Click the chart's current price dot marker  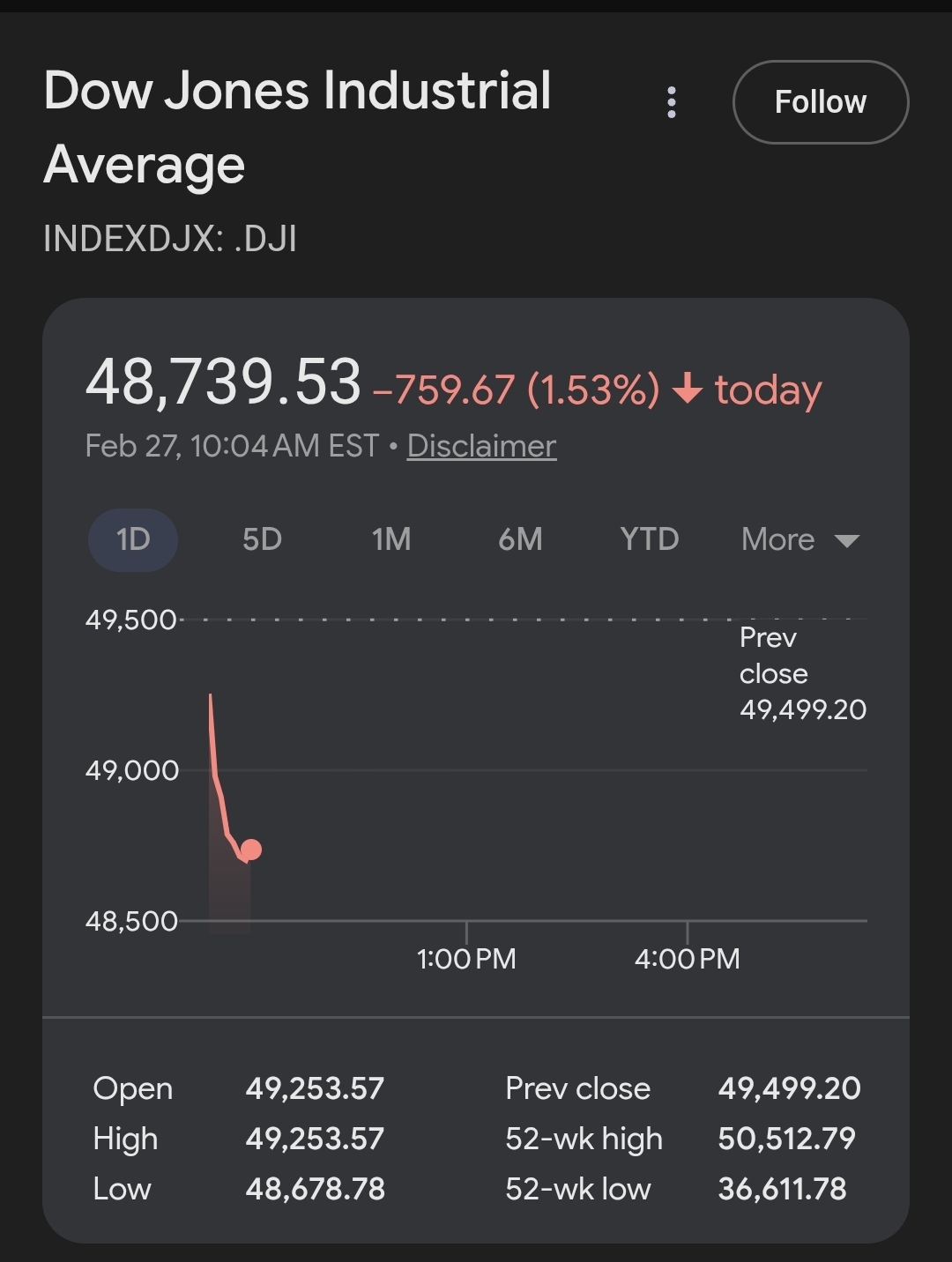tap(251, 850)
